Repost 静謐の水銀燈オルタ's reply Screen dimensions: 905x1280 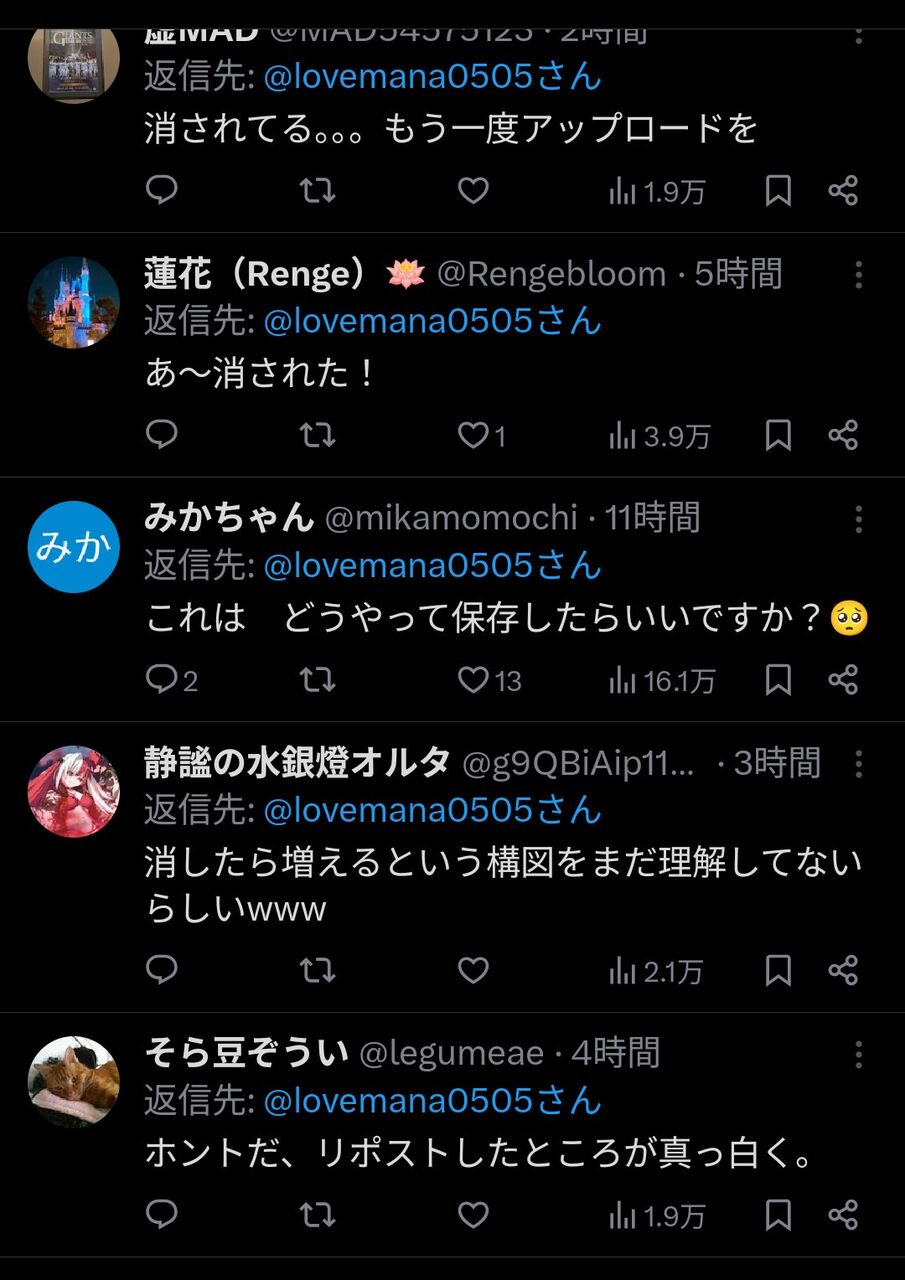pos(318,970)
